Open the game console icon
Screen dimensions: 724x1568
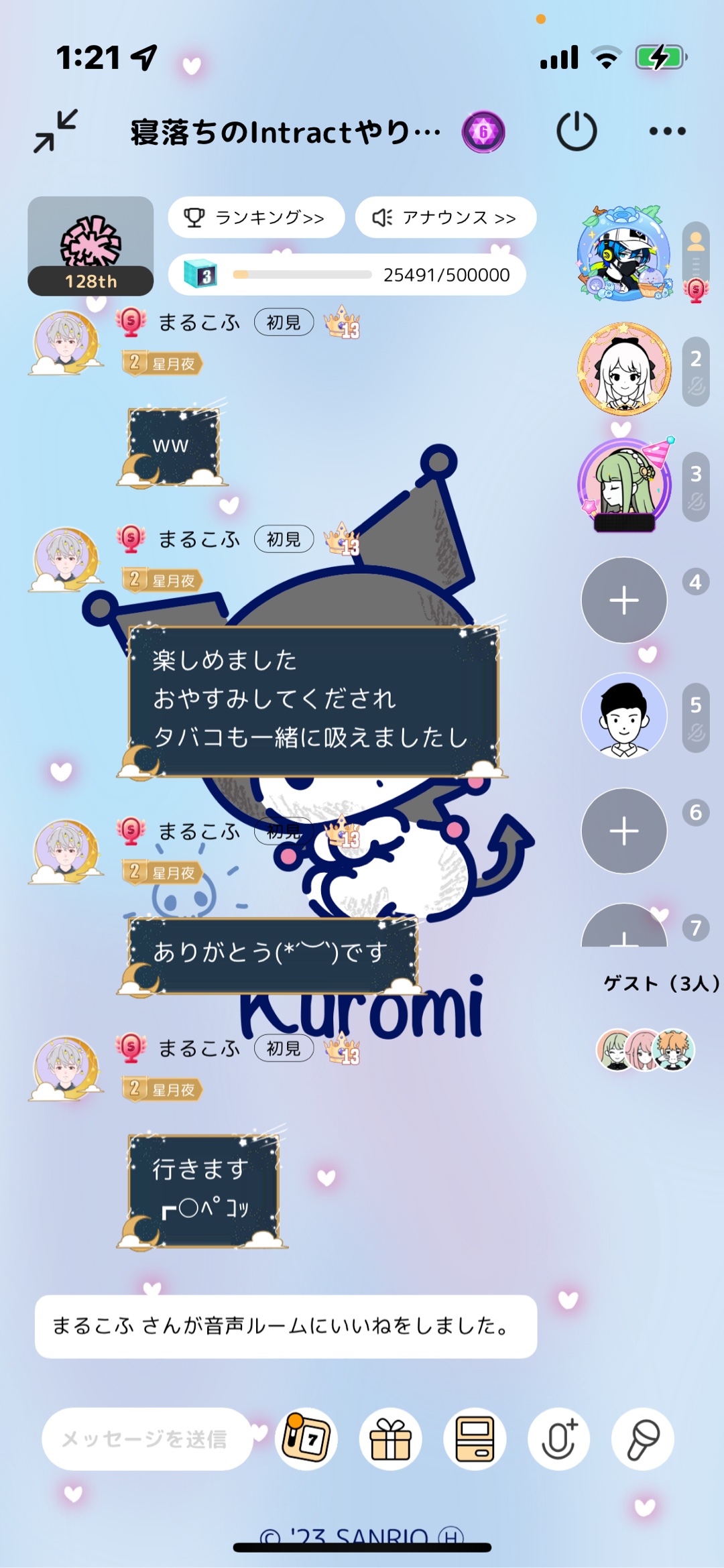[x=475, y=1439]
